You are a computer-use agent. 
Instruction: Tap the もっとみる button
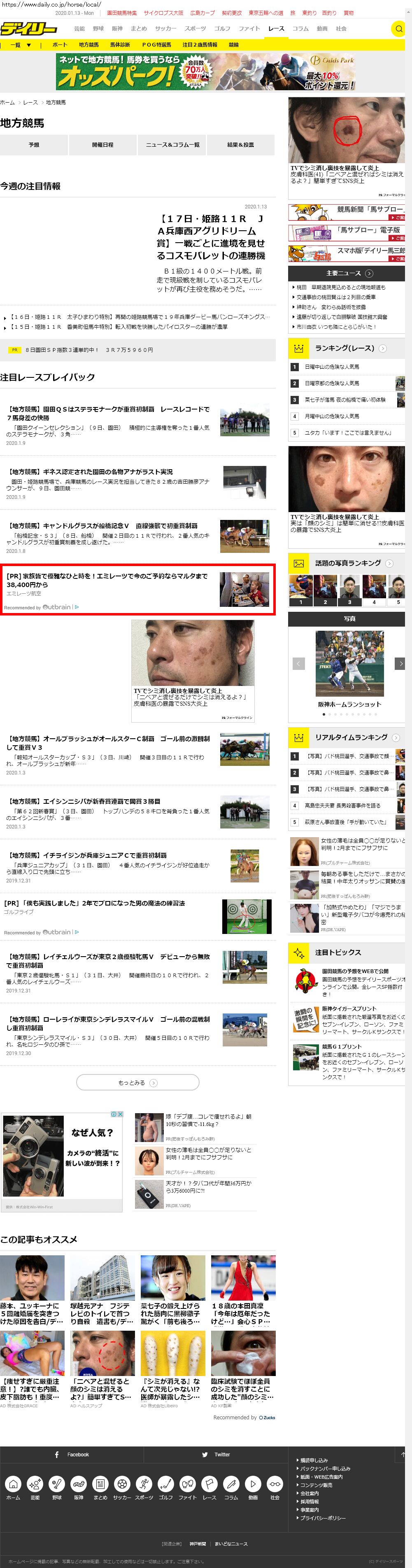coord(137,1082)
